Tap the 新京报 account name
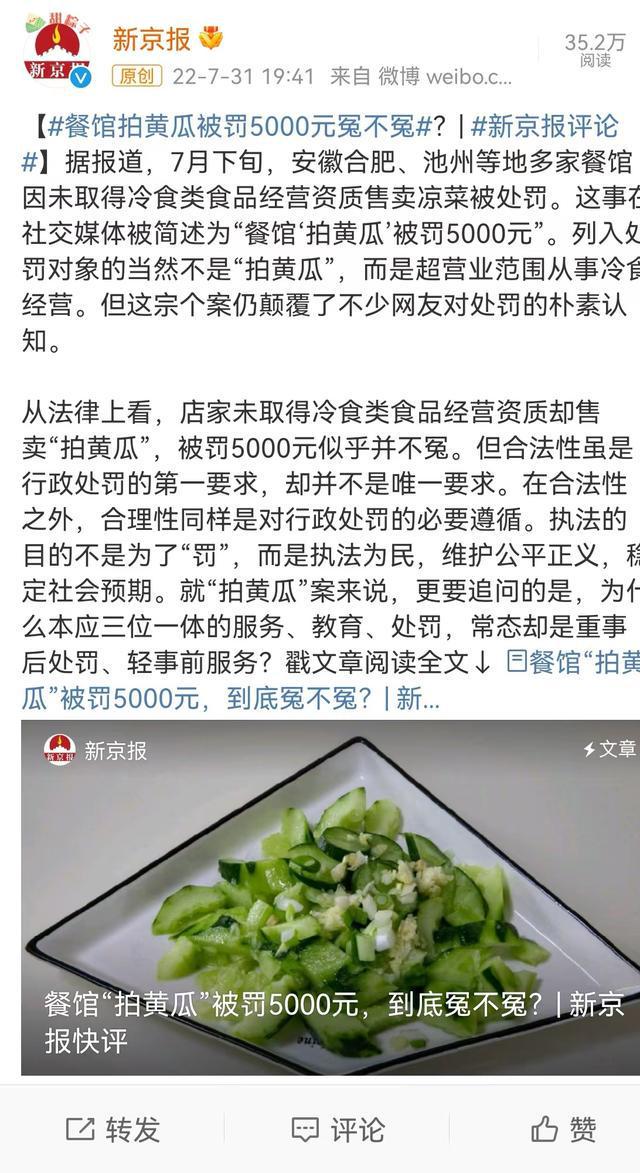The height and width of the screenshot is (1173, 640). click(152, 39)
